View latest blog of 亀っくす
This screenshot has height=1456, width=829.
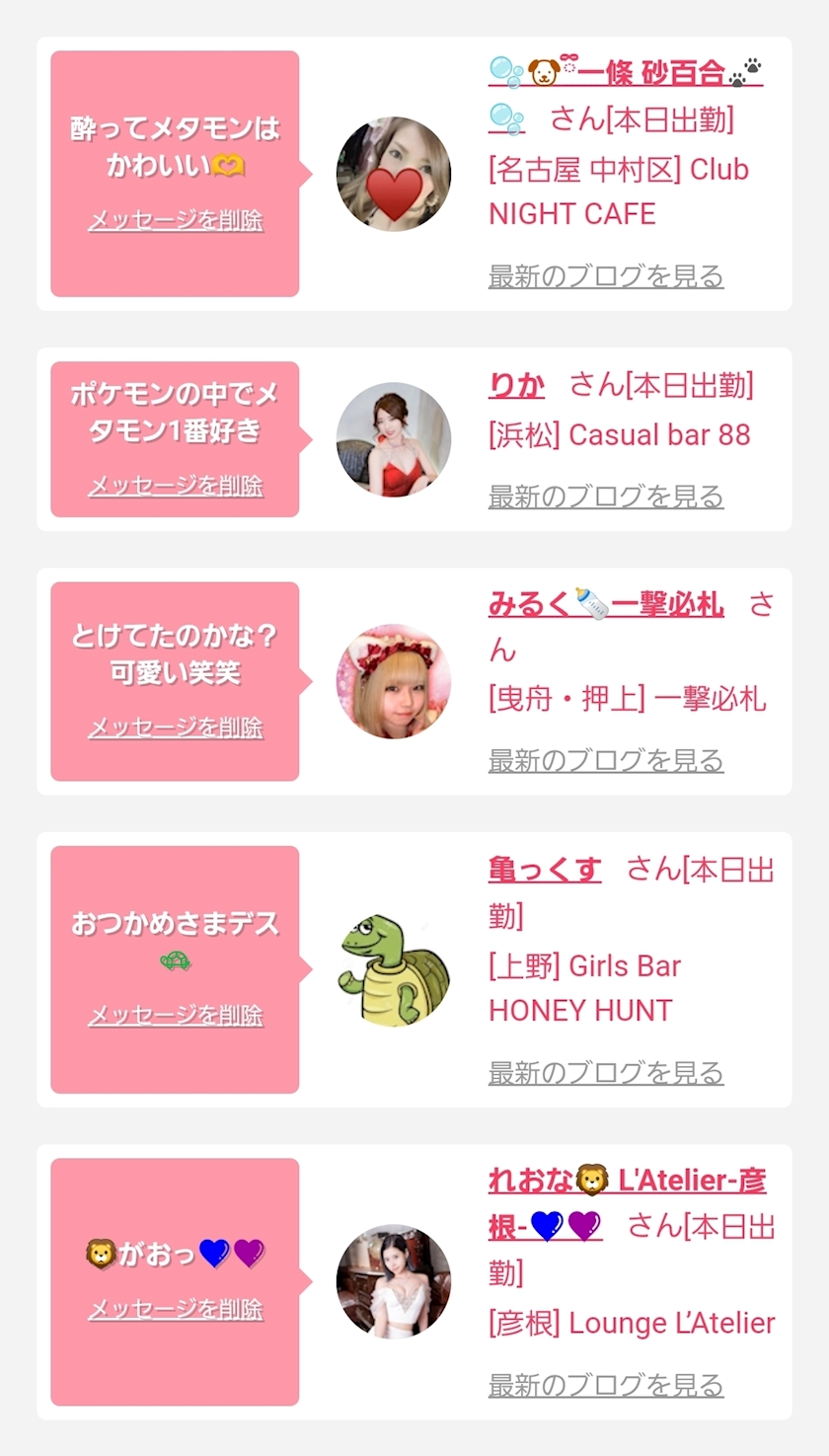click(x=606, y=1073)
